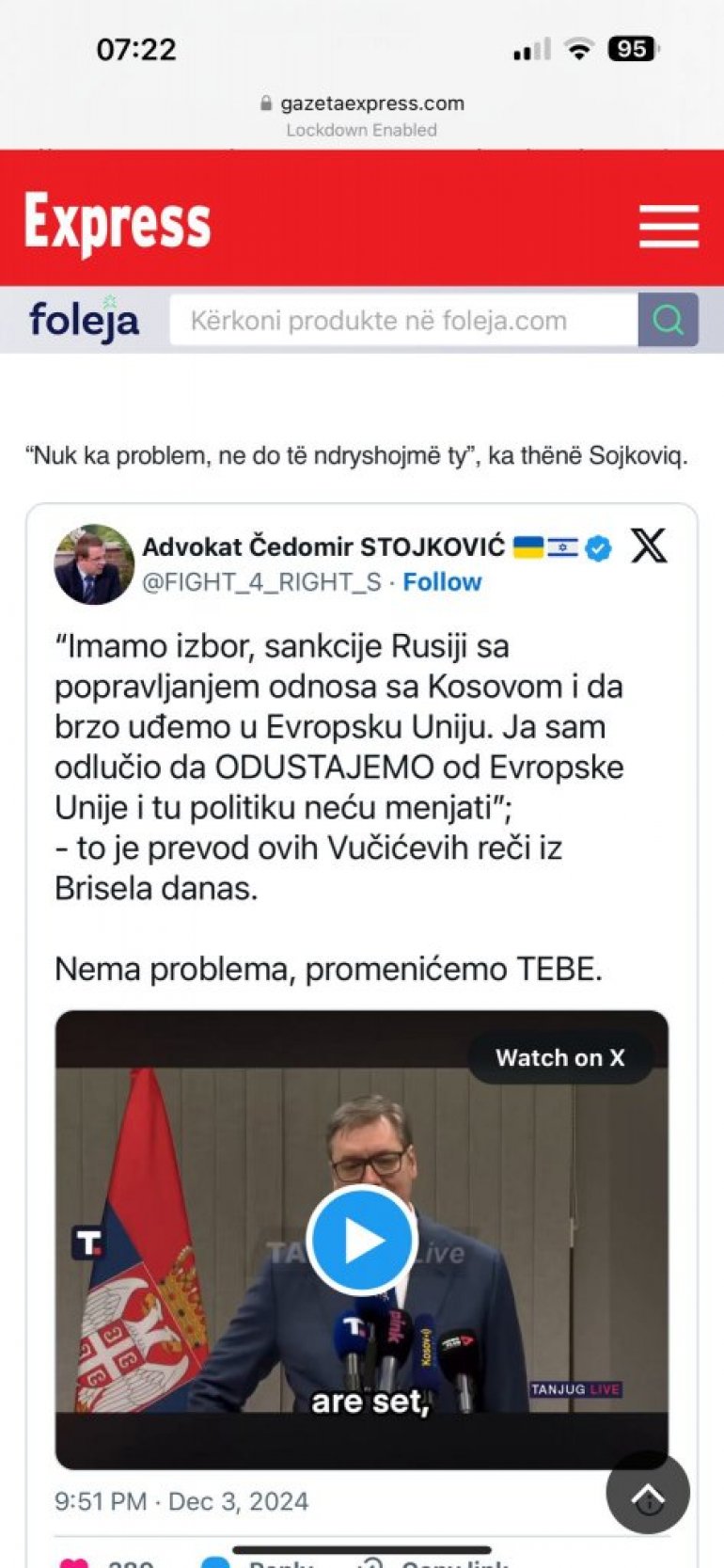Tap the Express logo
724x1568 pixels.
(118, 224)
